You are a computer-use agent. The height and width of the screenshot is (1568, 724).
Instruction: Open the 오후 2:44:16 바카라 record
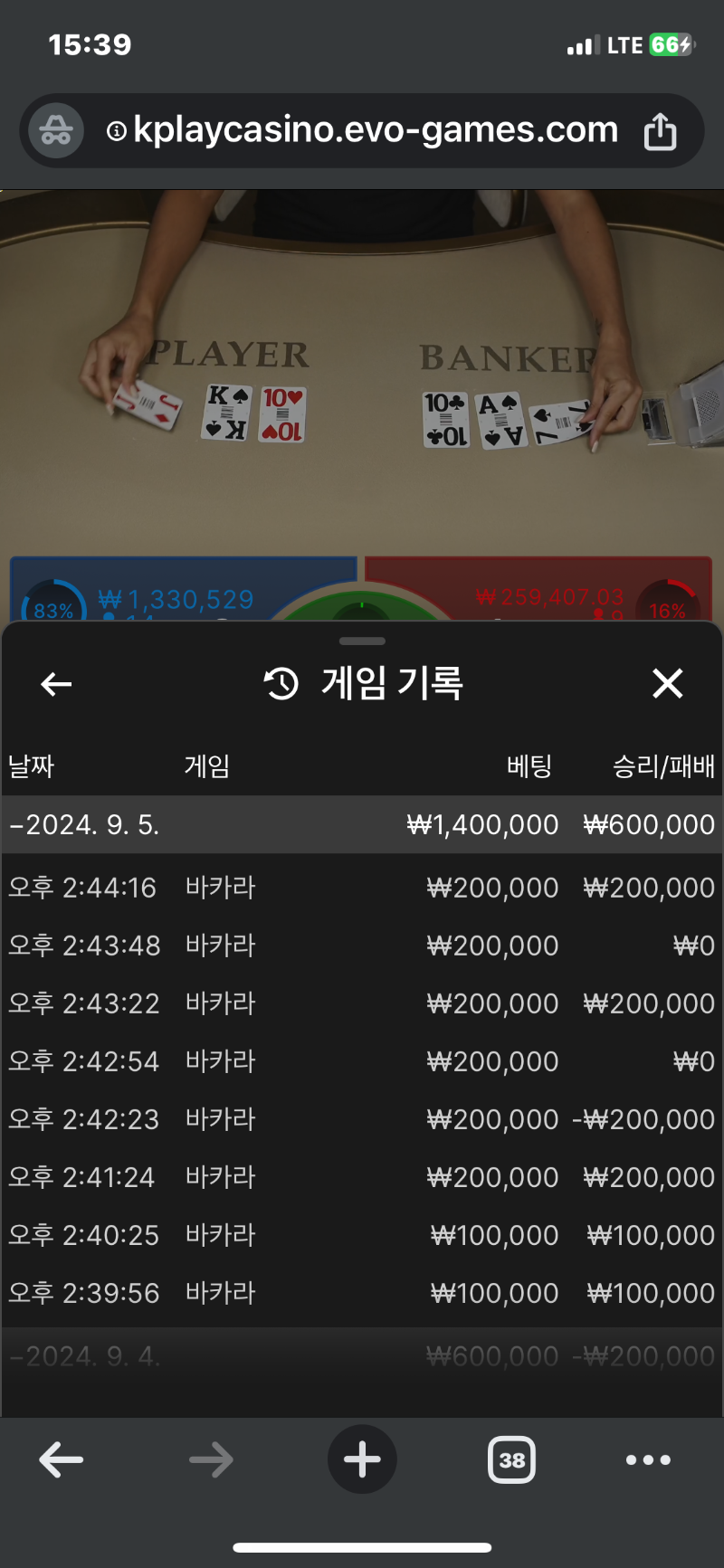(362, 888)
